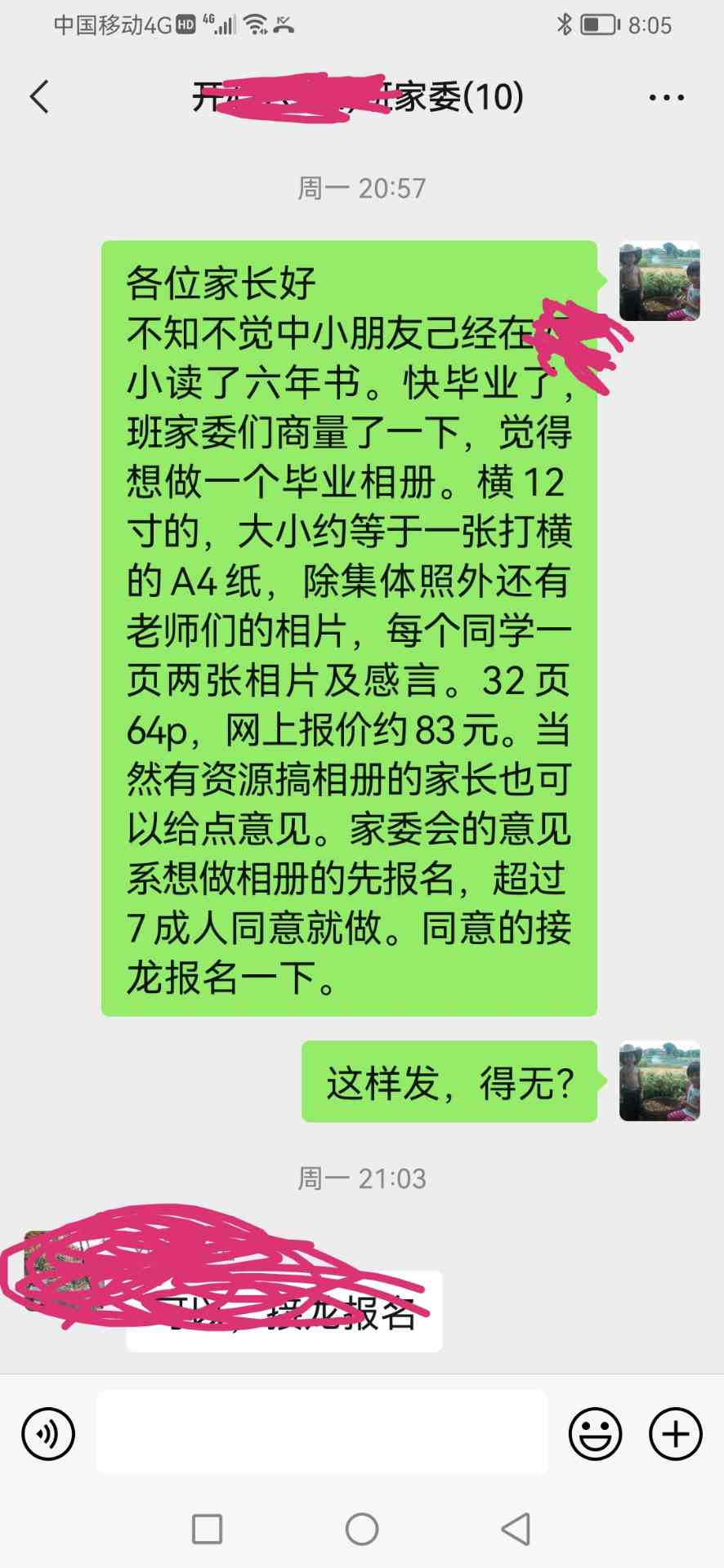Viewport: 724px width, 1568px height.
Task: Switch to voice message input
Action: (x=48, y=1433)
